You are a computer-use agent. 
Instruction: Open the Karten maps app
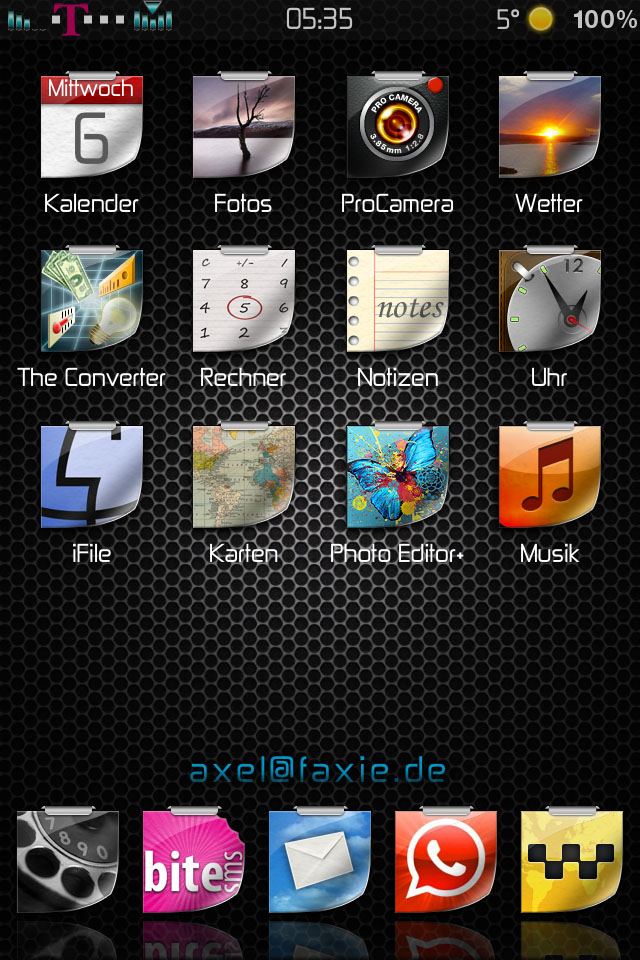pos(243,477)
